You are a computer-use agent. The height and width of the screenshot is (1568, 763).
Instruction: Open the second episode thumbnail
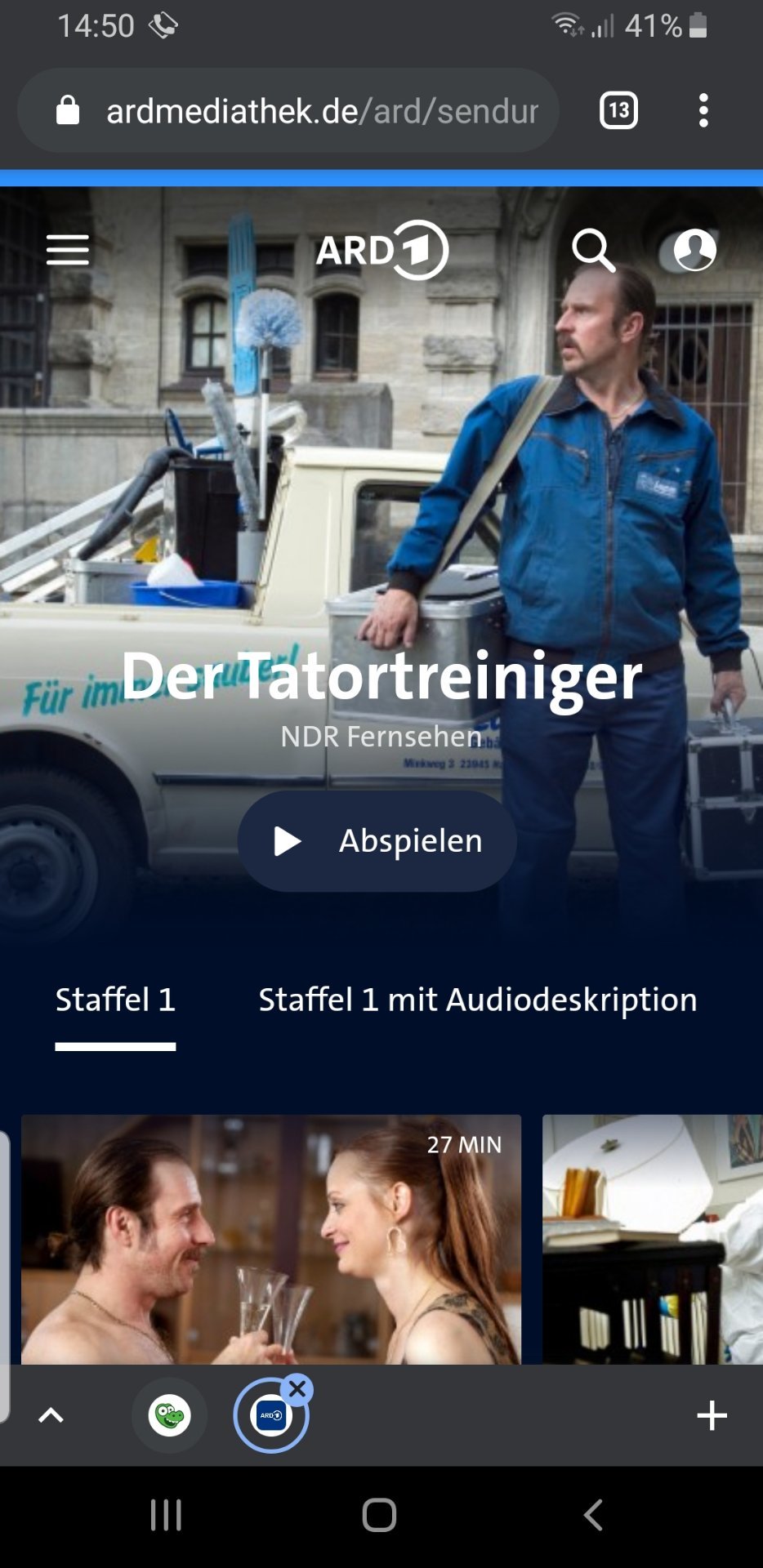653,1239
